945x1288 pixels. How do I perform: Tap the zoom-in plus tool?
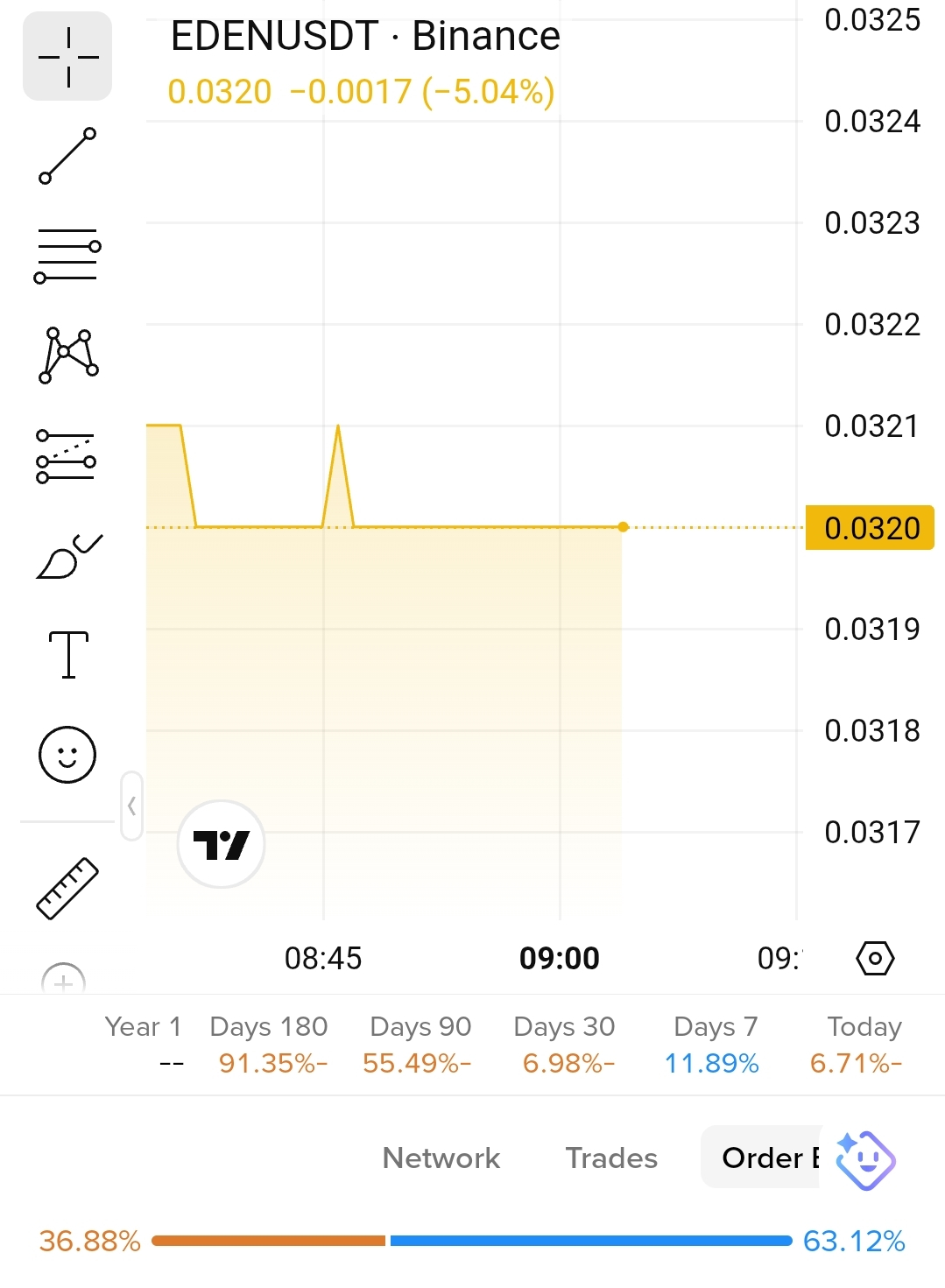tap(64, 981)
